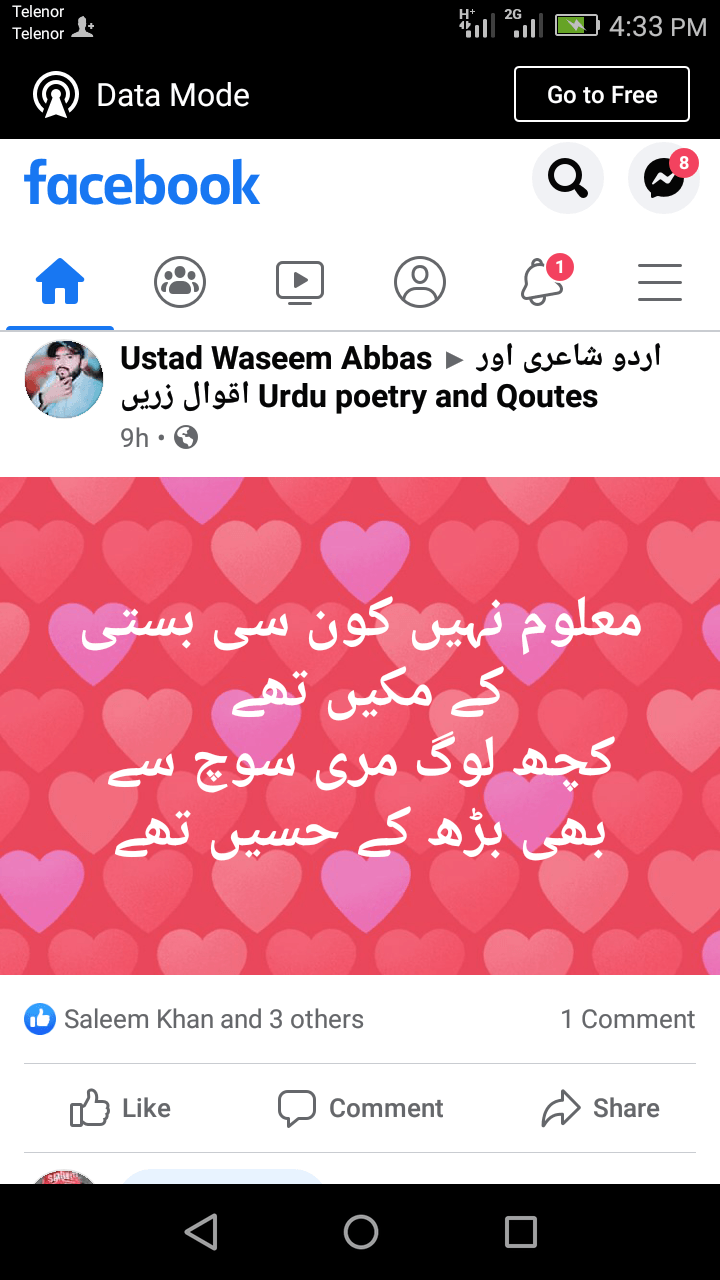The height and width of the screenshot is (1280, 720).
Task: Switch to the Groups tab
Action: [180, 282]
